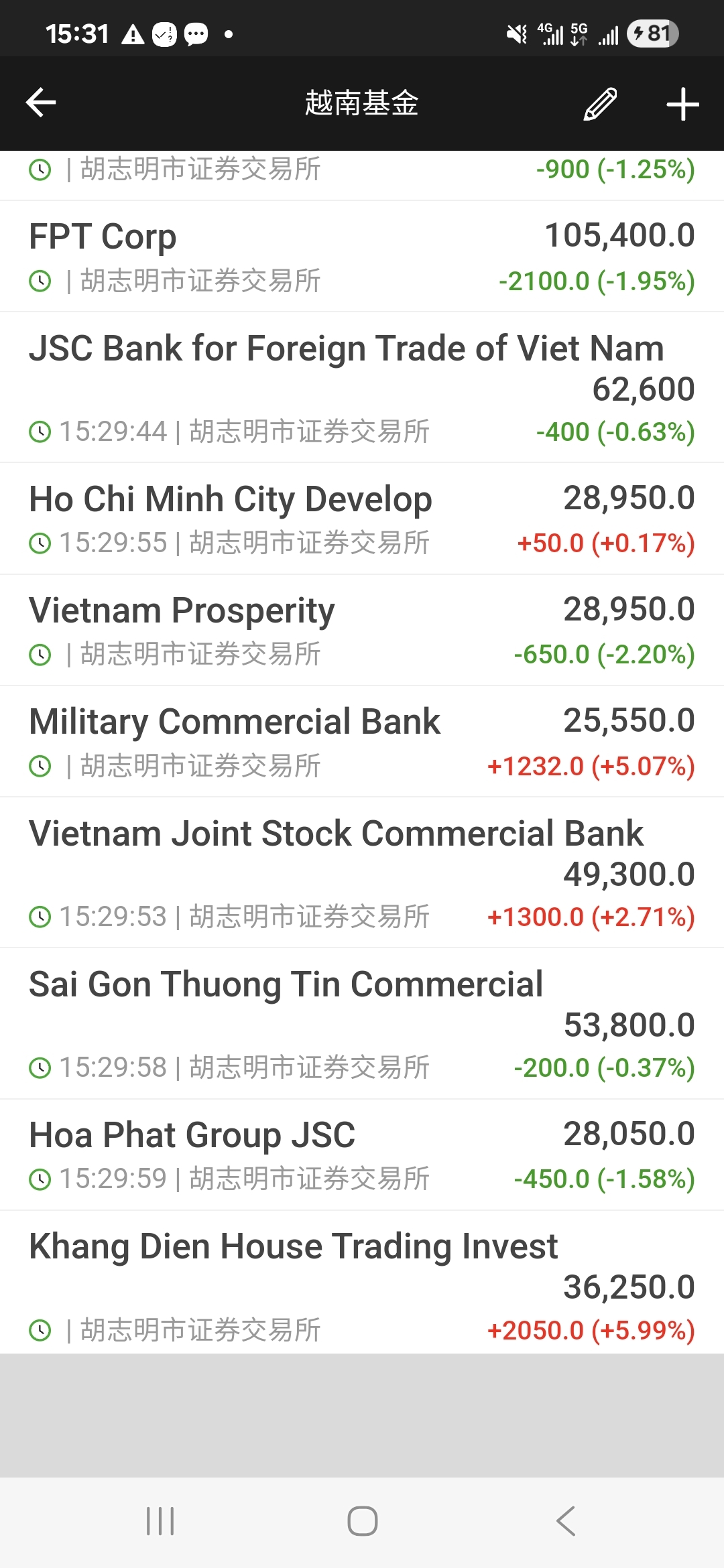Open recent apps from the navigation bar
The image size is (724, 1568).
pyautogui.click(x=160, y=1521)
